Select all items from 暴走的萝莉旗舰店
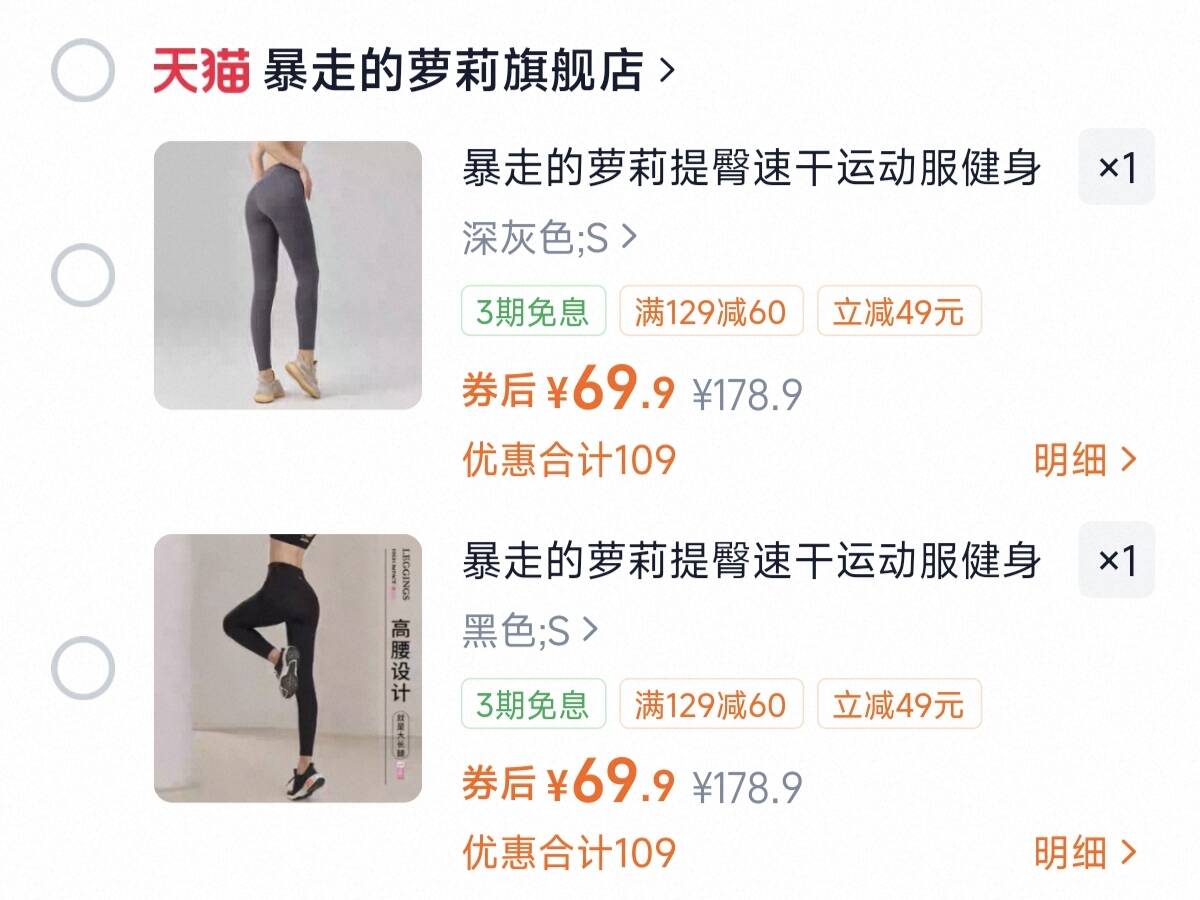 click(83, 70)
